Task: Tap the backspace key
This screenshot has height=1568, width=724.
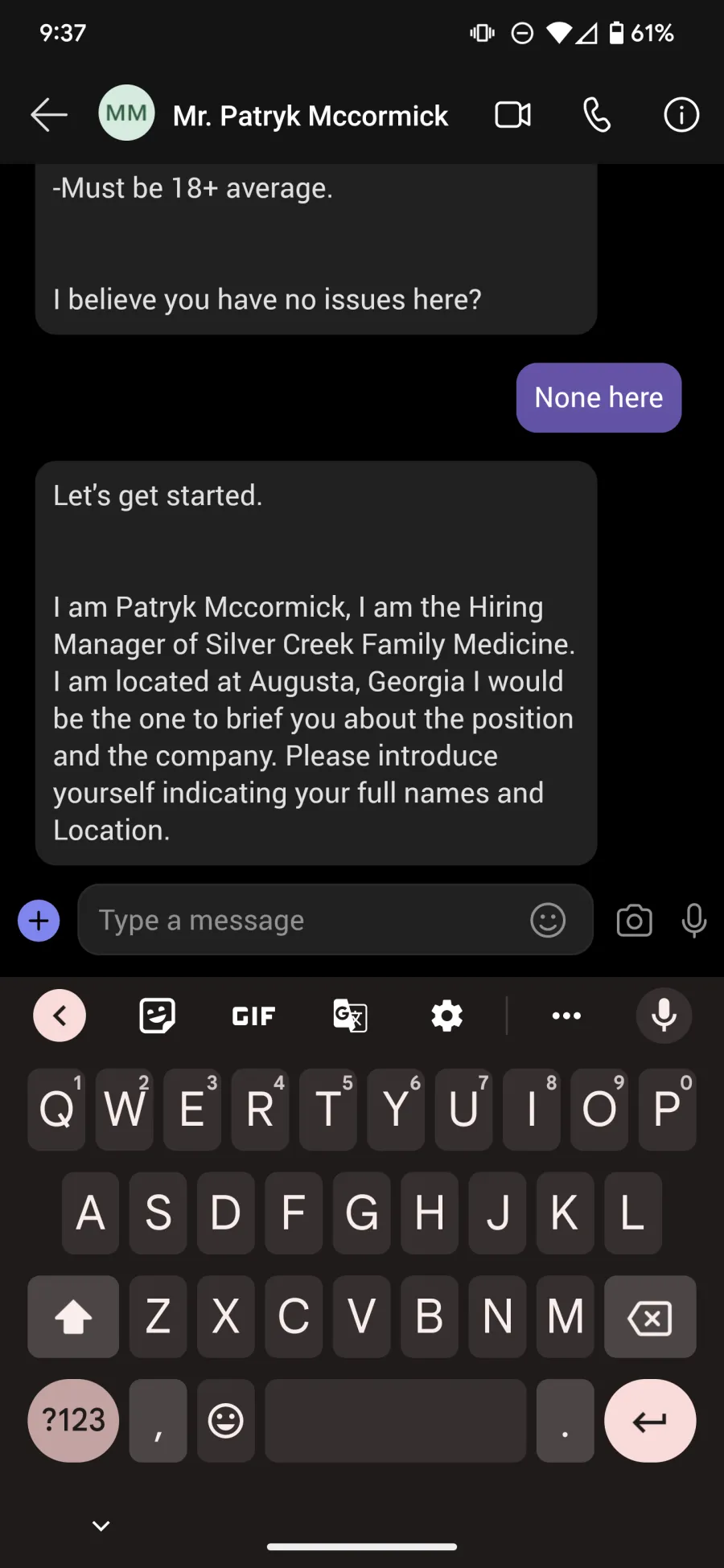Action: (650, 1317)
